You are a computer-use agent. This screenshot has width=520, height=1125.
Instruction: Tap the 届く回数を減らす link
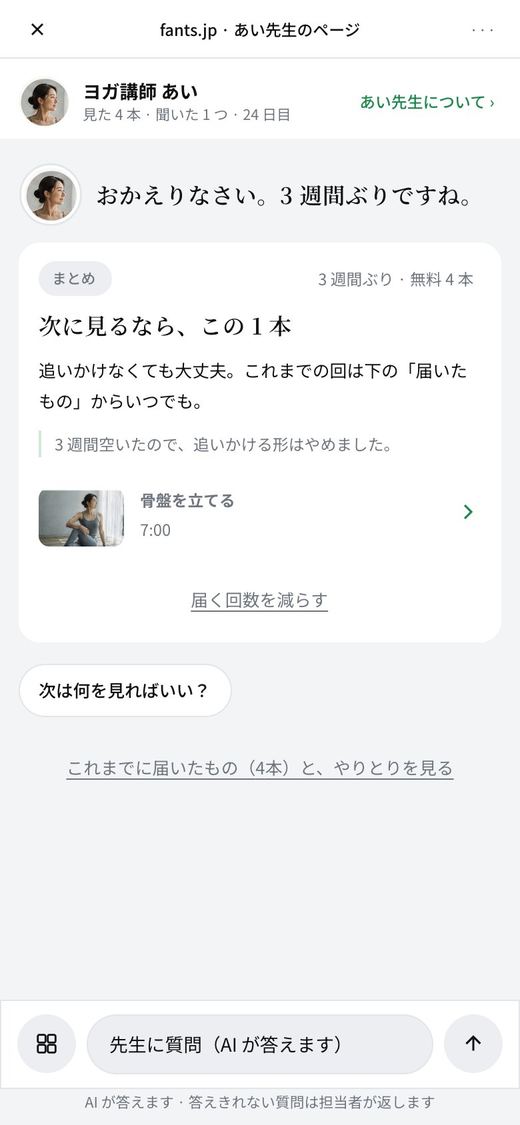pos(259,600)
